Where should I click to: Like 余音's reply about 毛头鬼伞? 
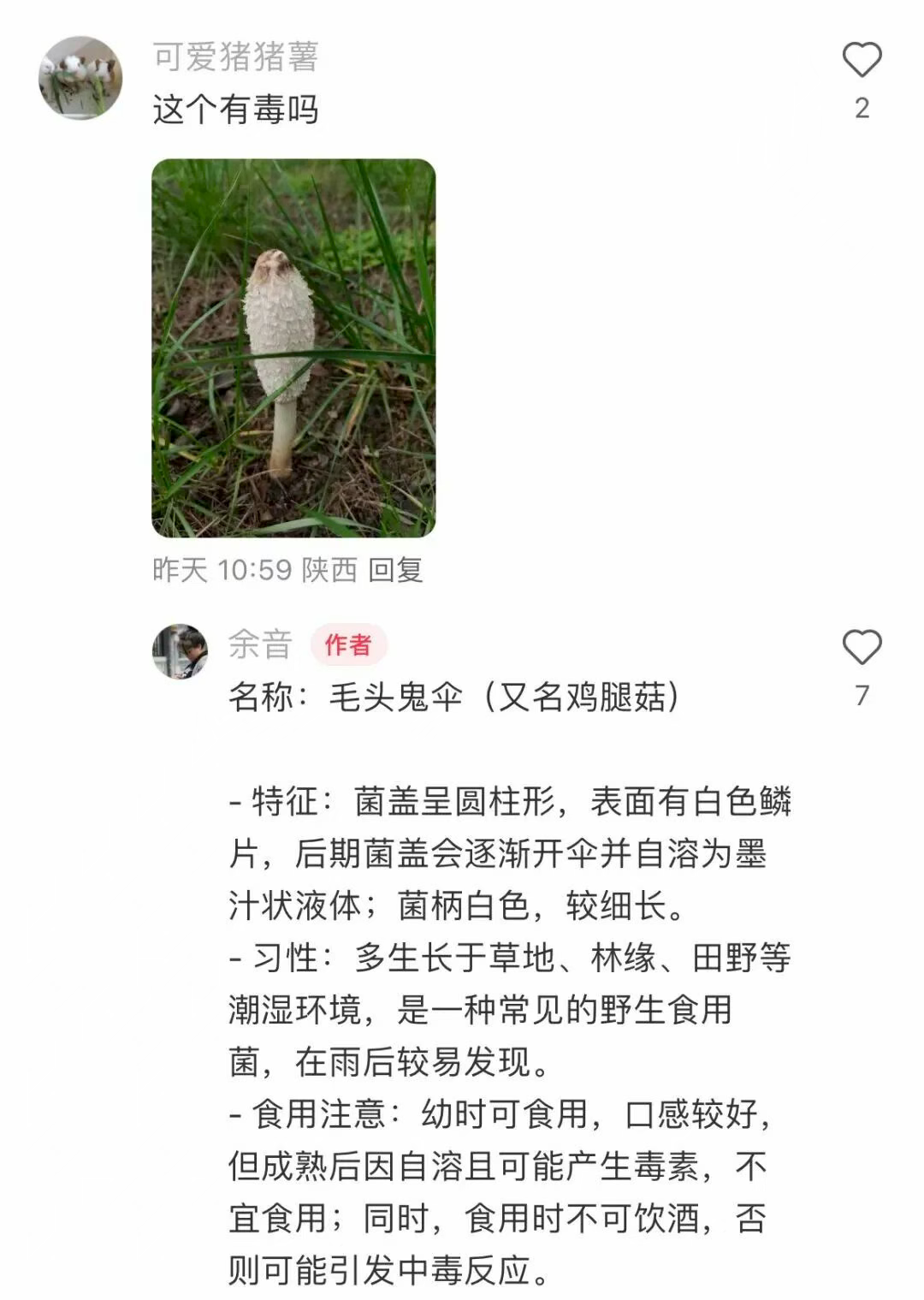pos(862,647)
